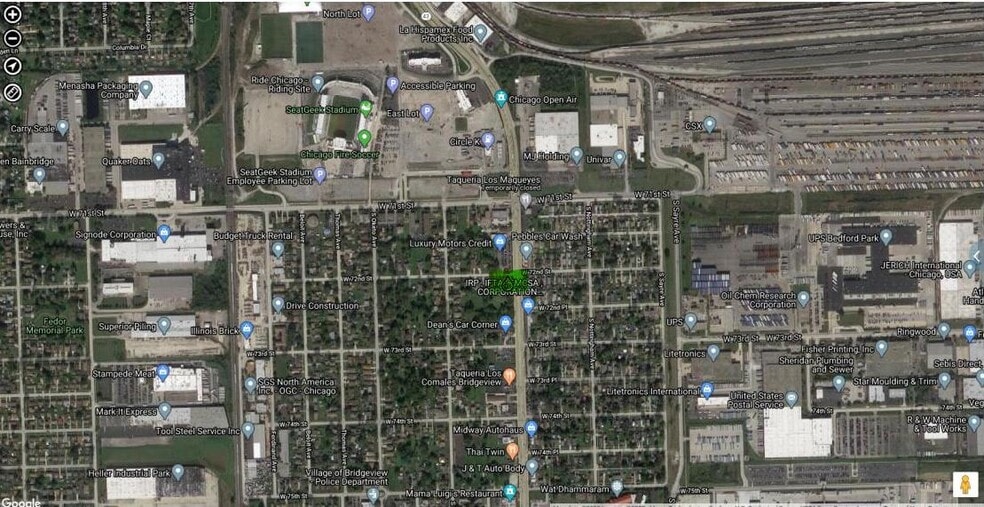This screenshot has height=507, width=984.
Task: Open the Dean's Car Corner pin
Action: [x=506, y=323]
